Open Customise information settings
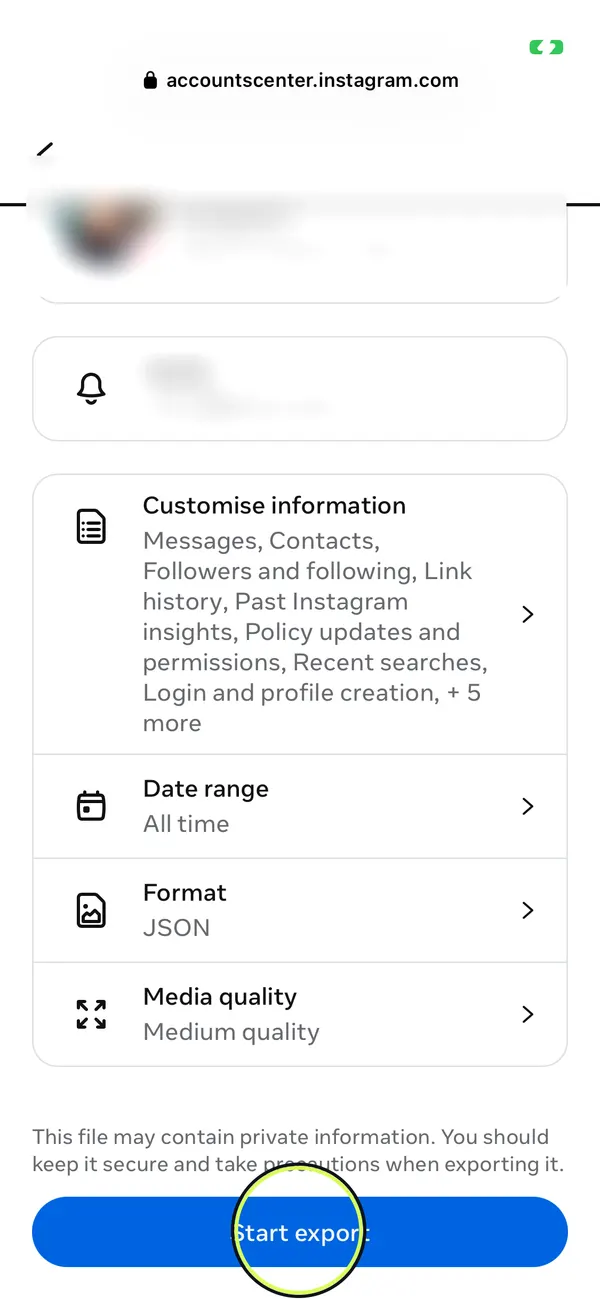 [x=300, y=614]
